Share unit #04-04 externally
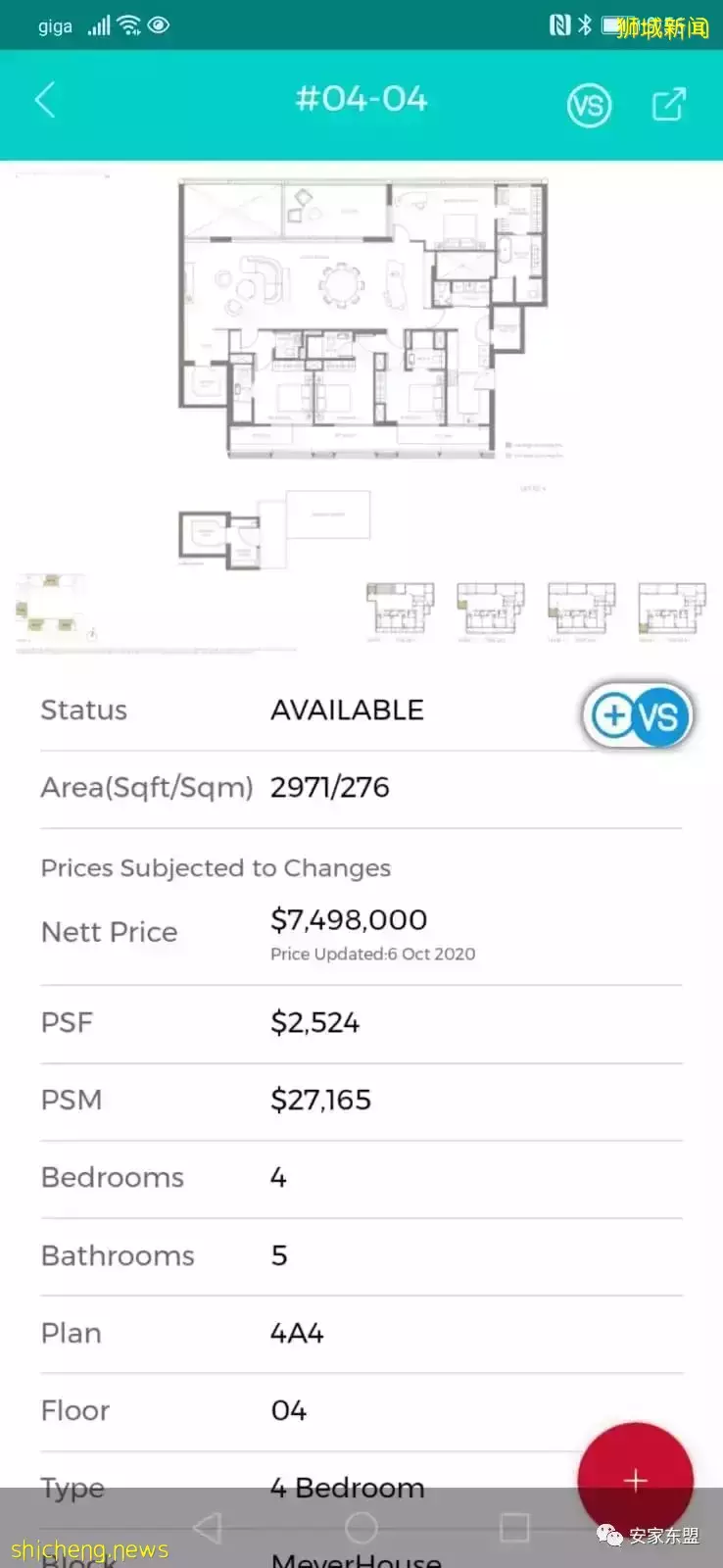The width and height of the screenshot is (723, 1568). [669, 104]
